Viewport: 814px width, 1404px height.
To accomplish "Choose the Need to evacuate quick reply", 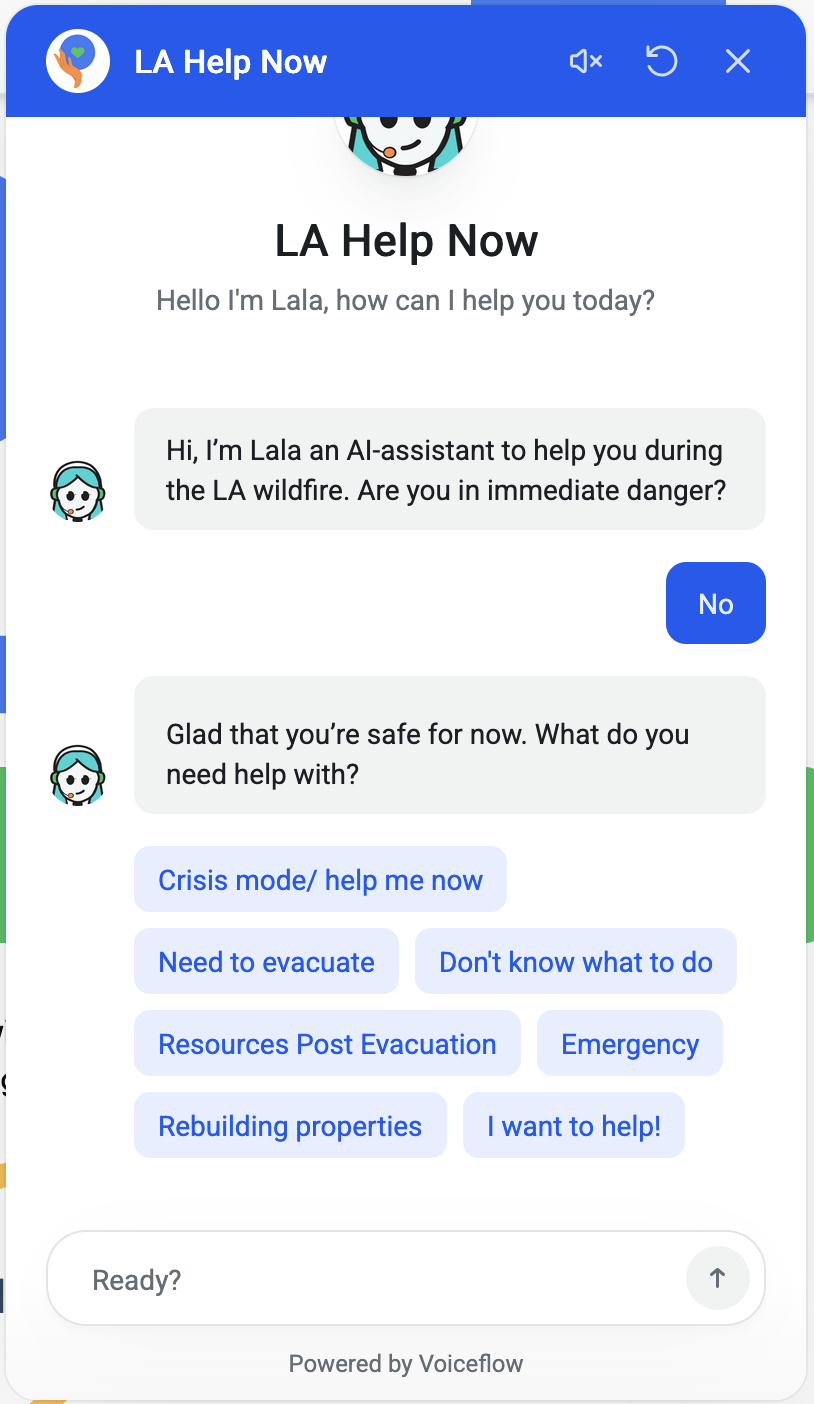I will point(266,961).
